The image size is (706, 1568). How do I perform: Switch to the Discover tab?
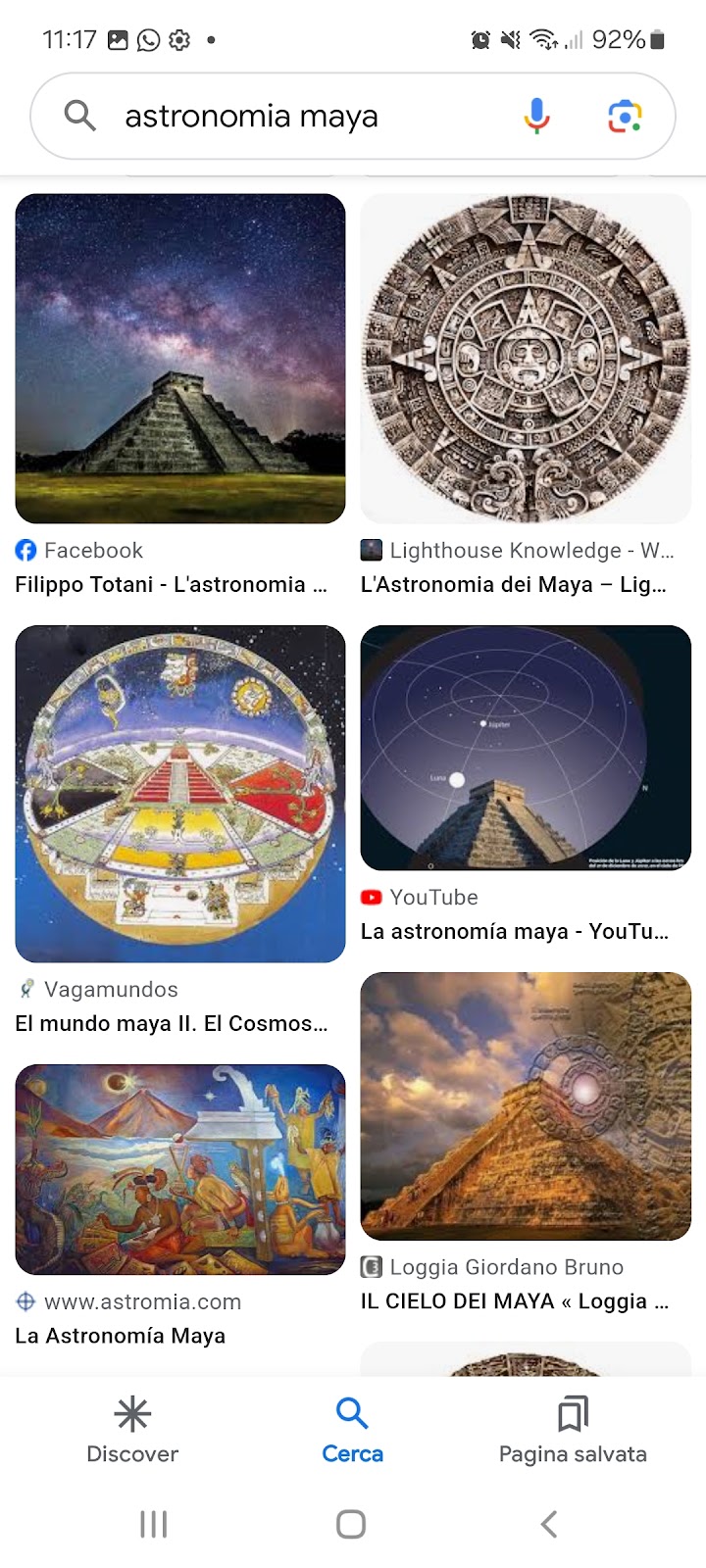[132, 1431]
